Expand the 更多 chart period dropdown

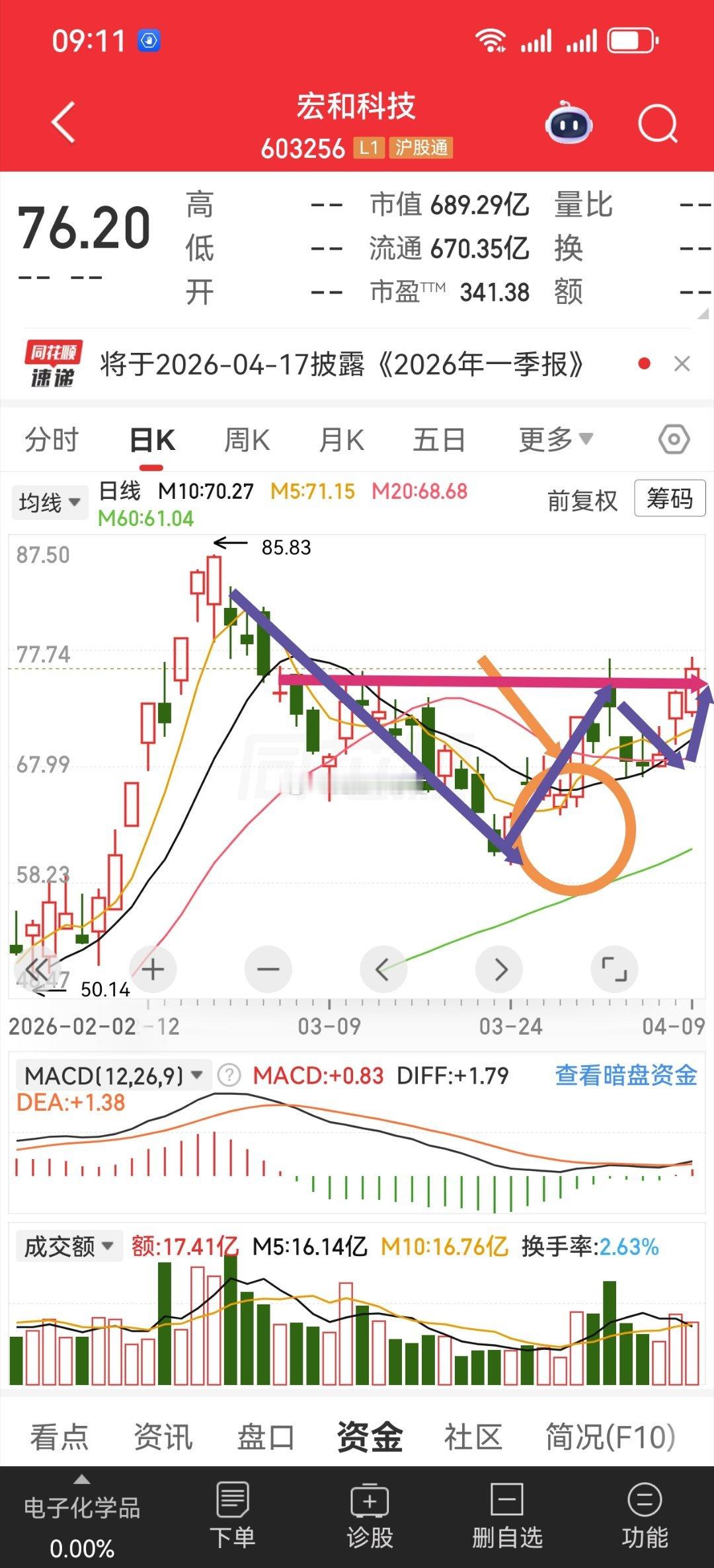(x=554, y=438)
